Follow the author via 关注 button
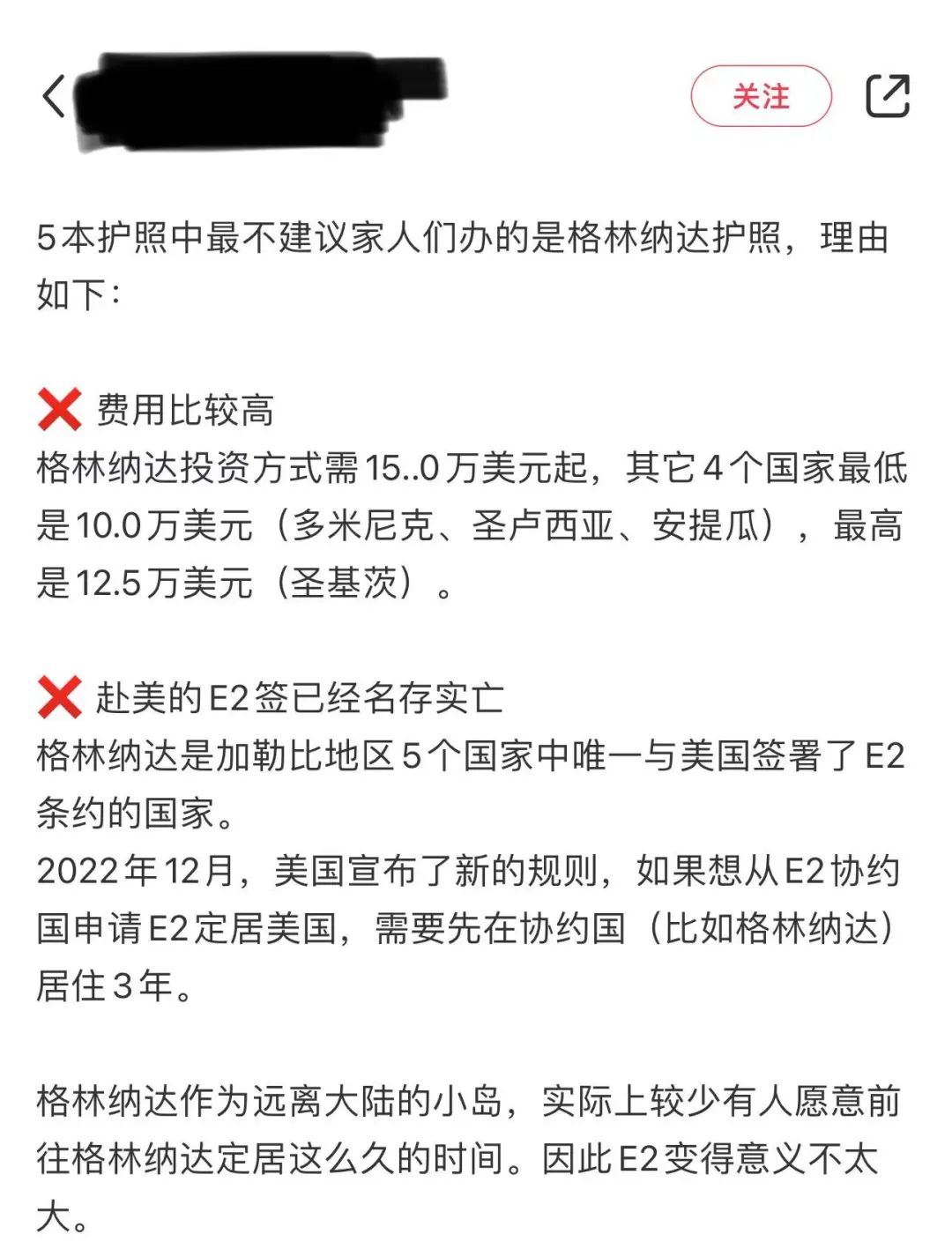 point(761,96)
